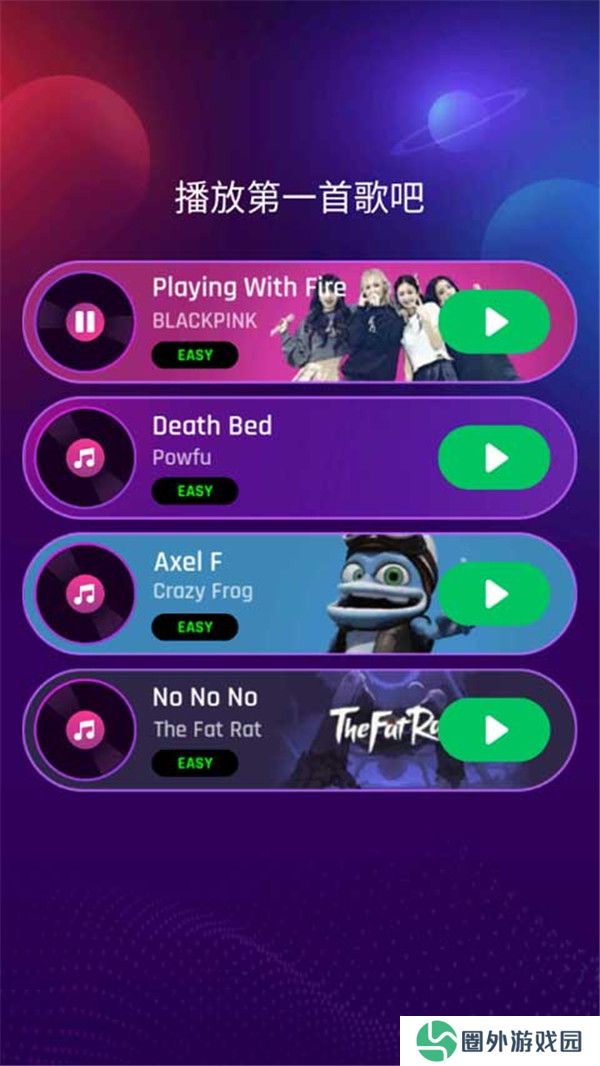Preview Axel F via its music disc

coord(85,594)
